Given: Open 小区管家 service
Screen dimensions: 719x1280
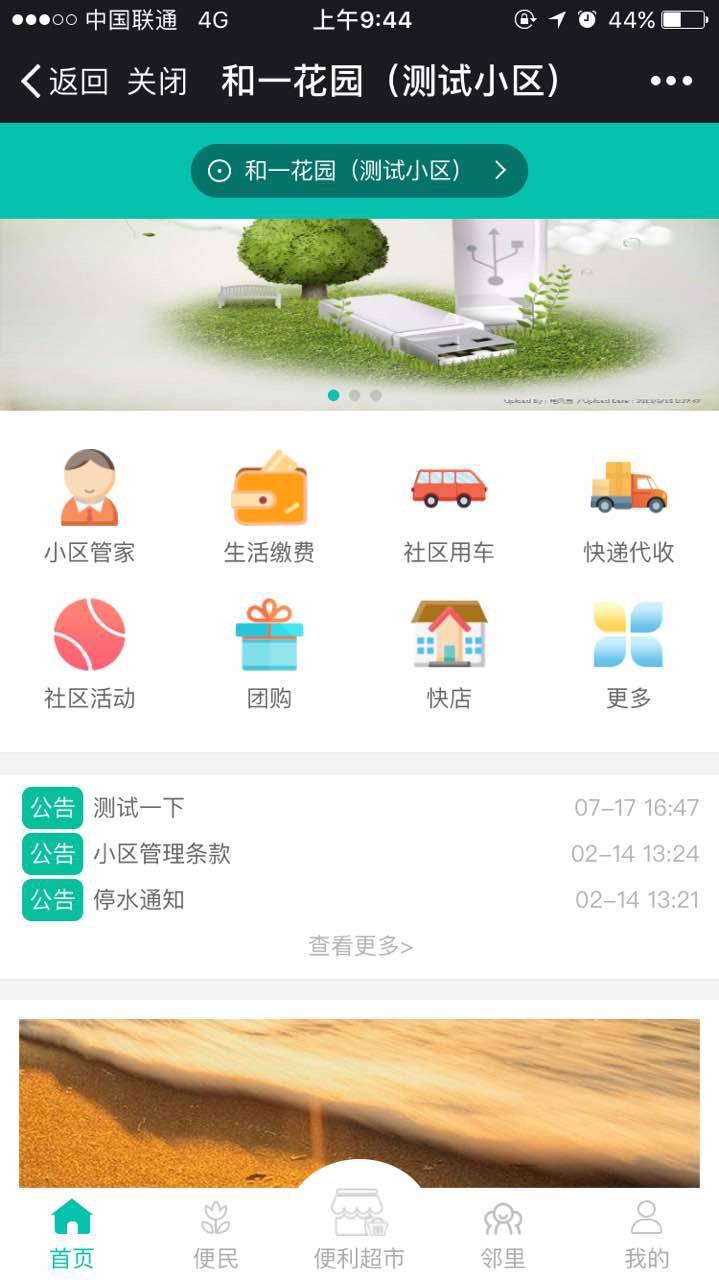Looking at the screenshot, I should (89, 507).
